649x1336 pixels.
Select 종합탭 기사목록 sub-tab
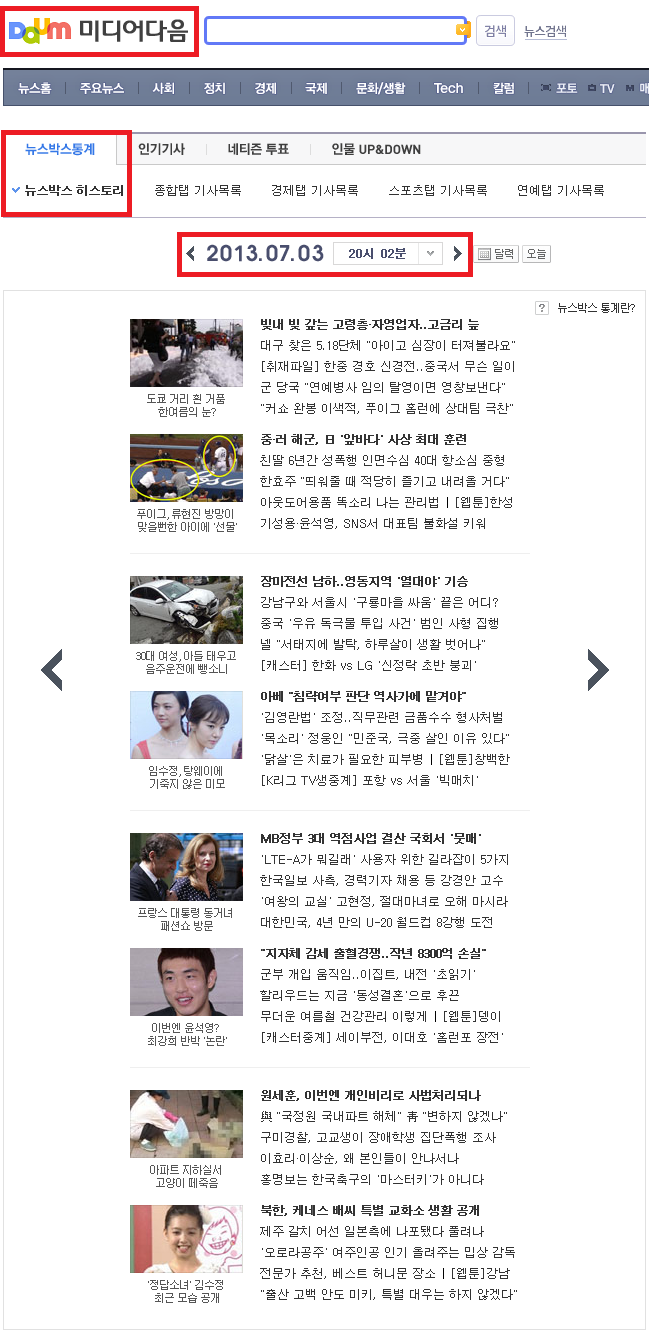coord(198,190)
